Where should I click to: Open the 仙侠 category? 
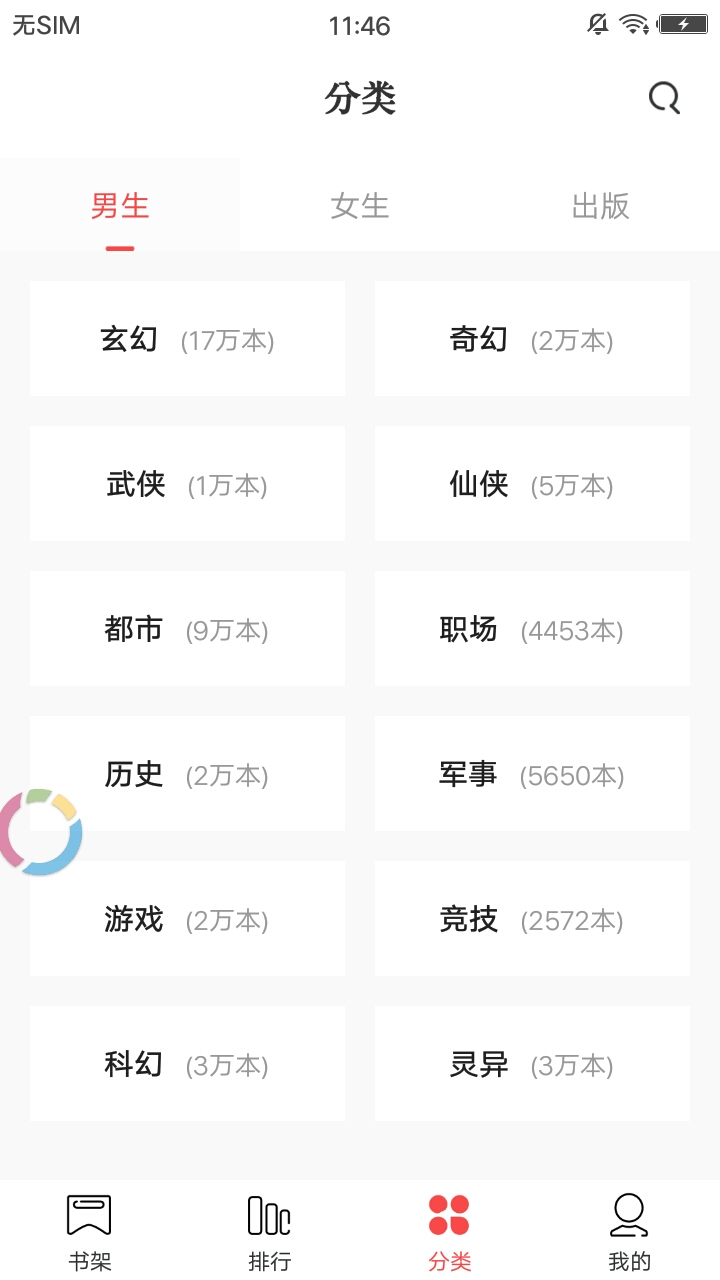[531, 483]
